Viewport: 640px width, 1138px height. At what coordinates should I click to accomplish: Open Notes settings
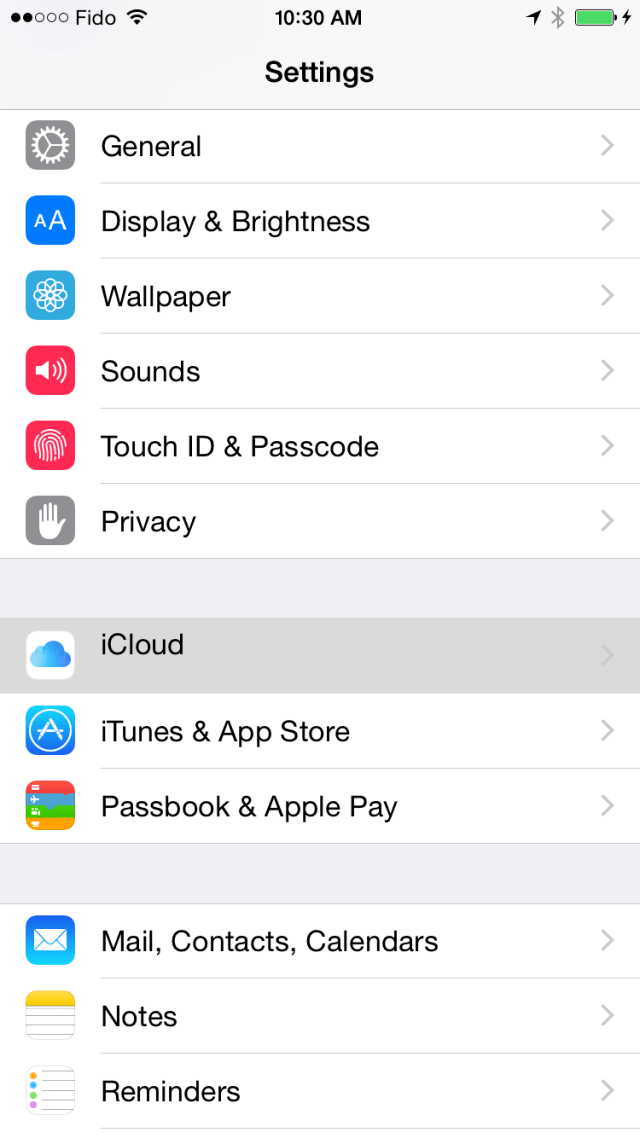320,1016
